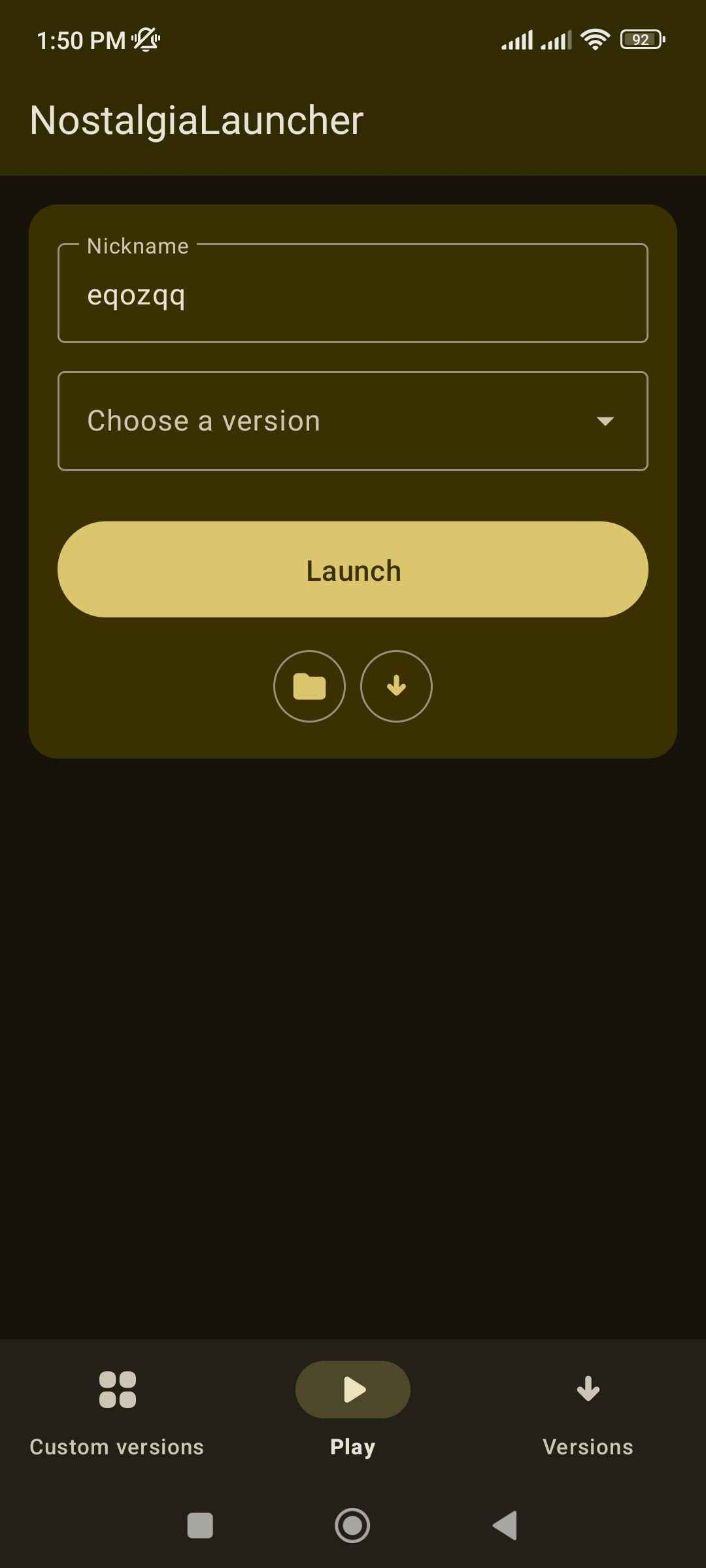706x1568 pixels.
Task: Tap the Play tab icon
Action: (x=352, y=1390)
